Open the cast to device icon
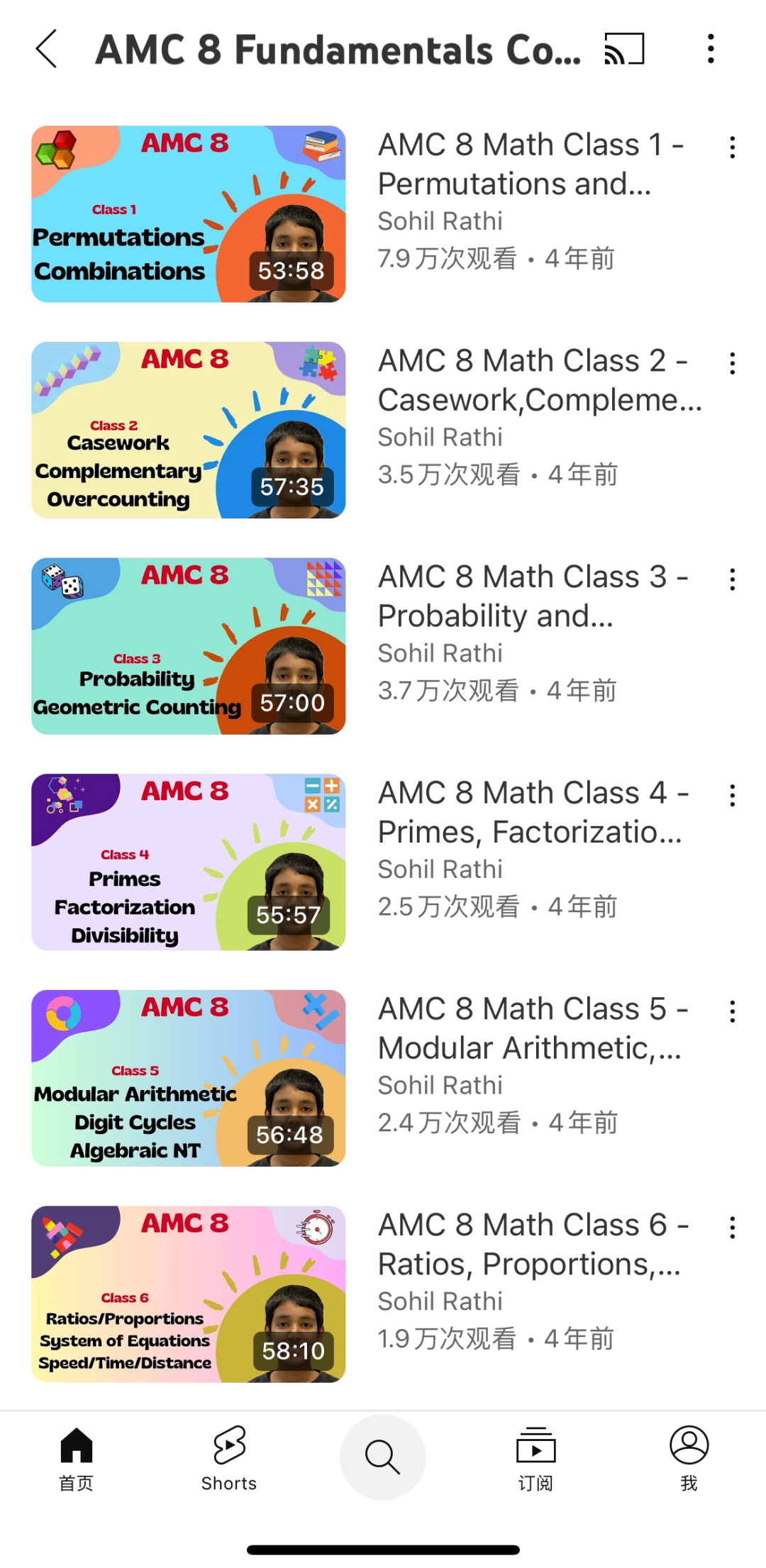Image resolution: width=766 pixels, height=1568 pixels. point(624,49)
